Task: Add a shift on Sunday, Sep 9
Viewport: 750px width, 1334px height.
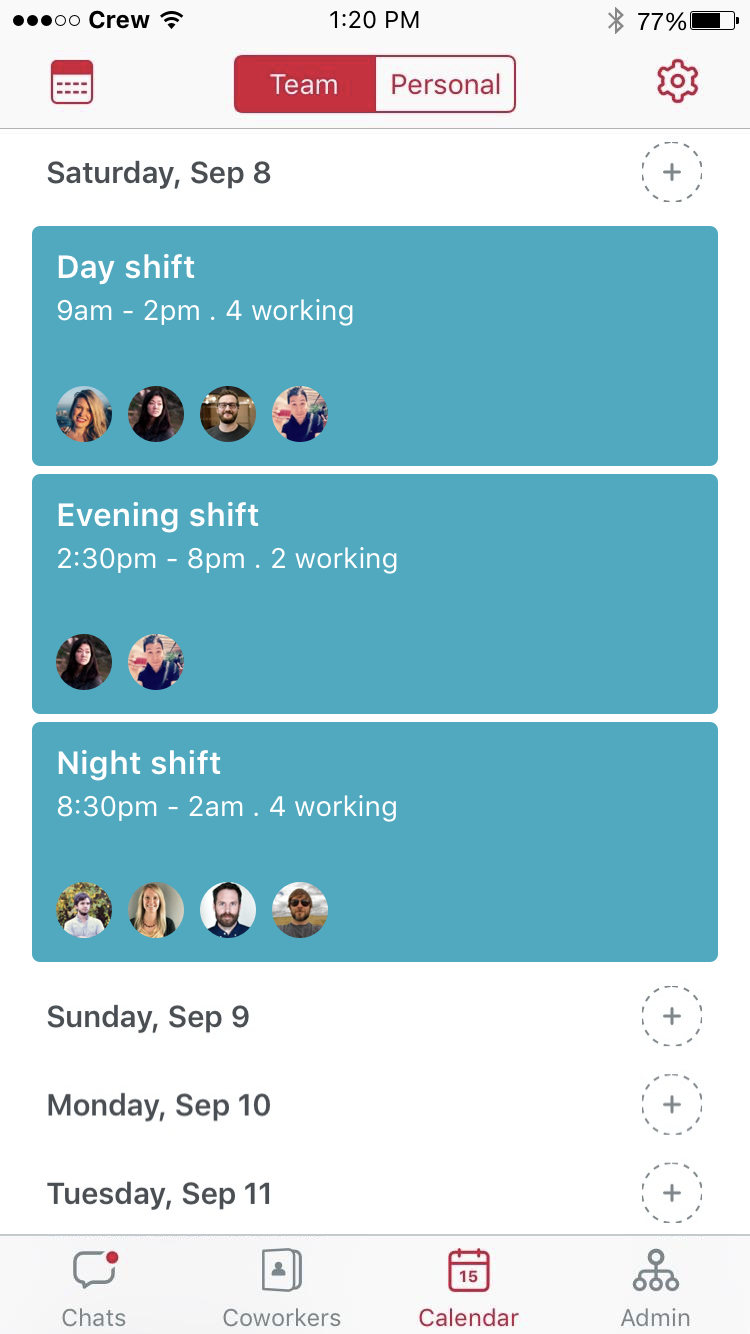Action: [x=672, y=1016]
